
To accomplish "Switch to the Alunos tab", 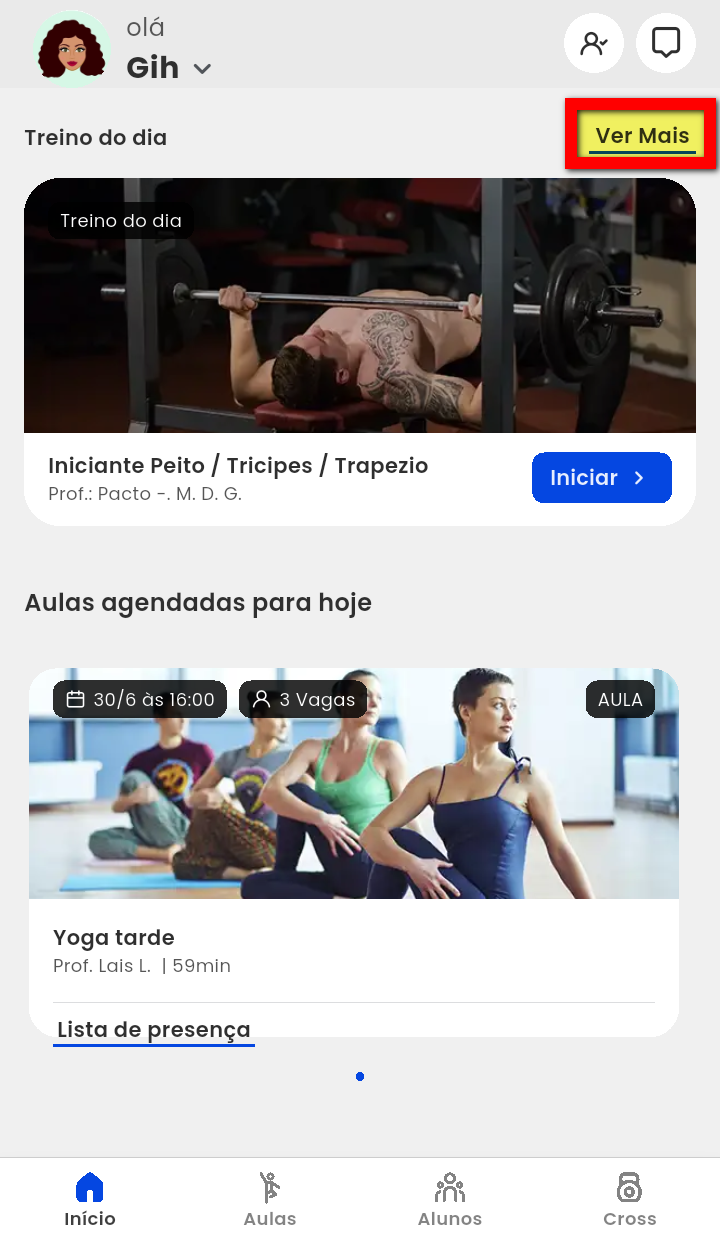I will (x=450, y=1199).
